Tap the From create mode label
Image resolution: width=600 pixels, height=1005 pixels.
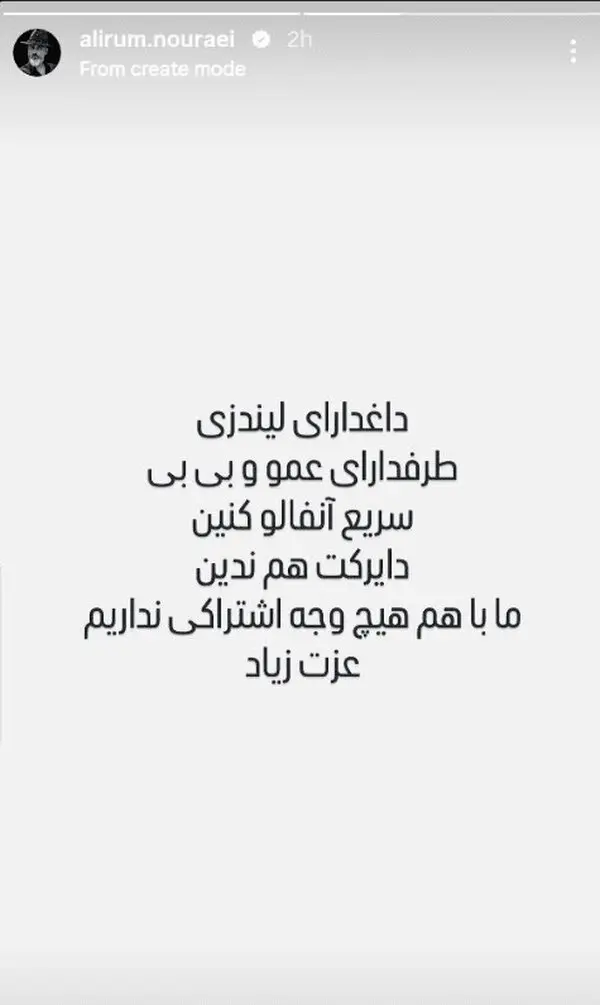[163, 69]
